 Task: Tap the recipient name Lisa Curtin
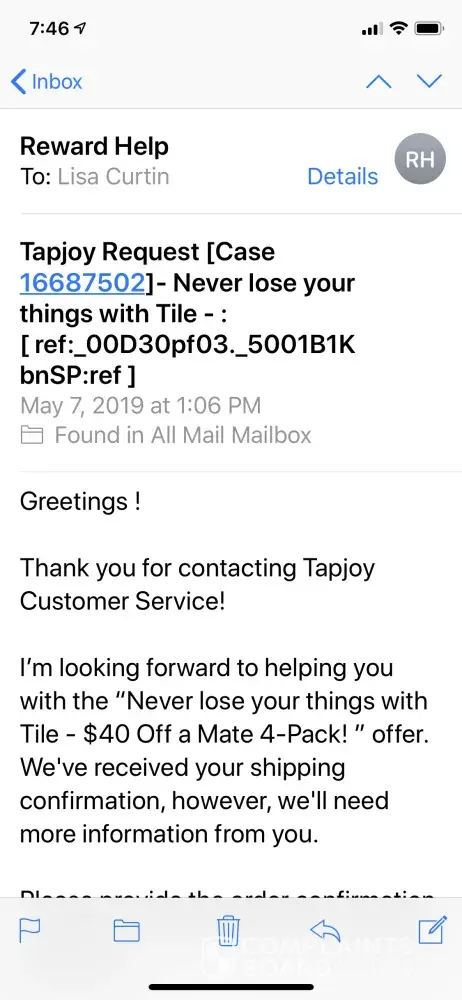pyautogui.click(x=114, y=176)
